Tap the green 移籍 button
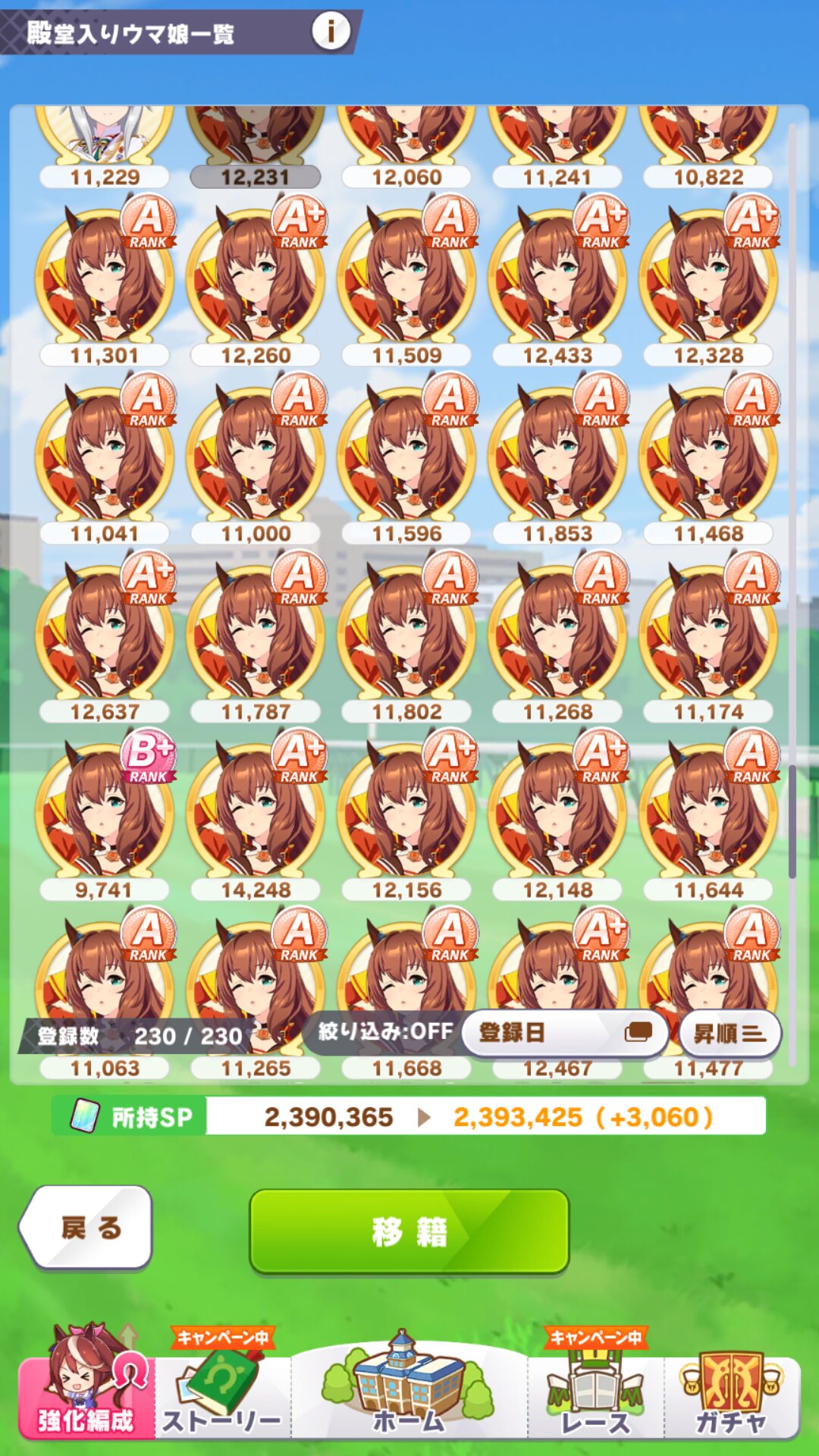 coord(409,1232)
